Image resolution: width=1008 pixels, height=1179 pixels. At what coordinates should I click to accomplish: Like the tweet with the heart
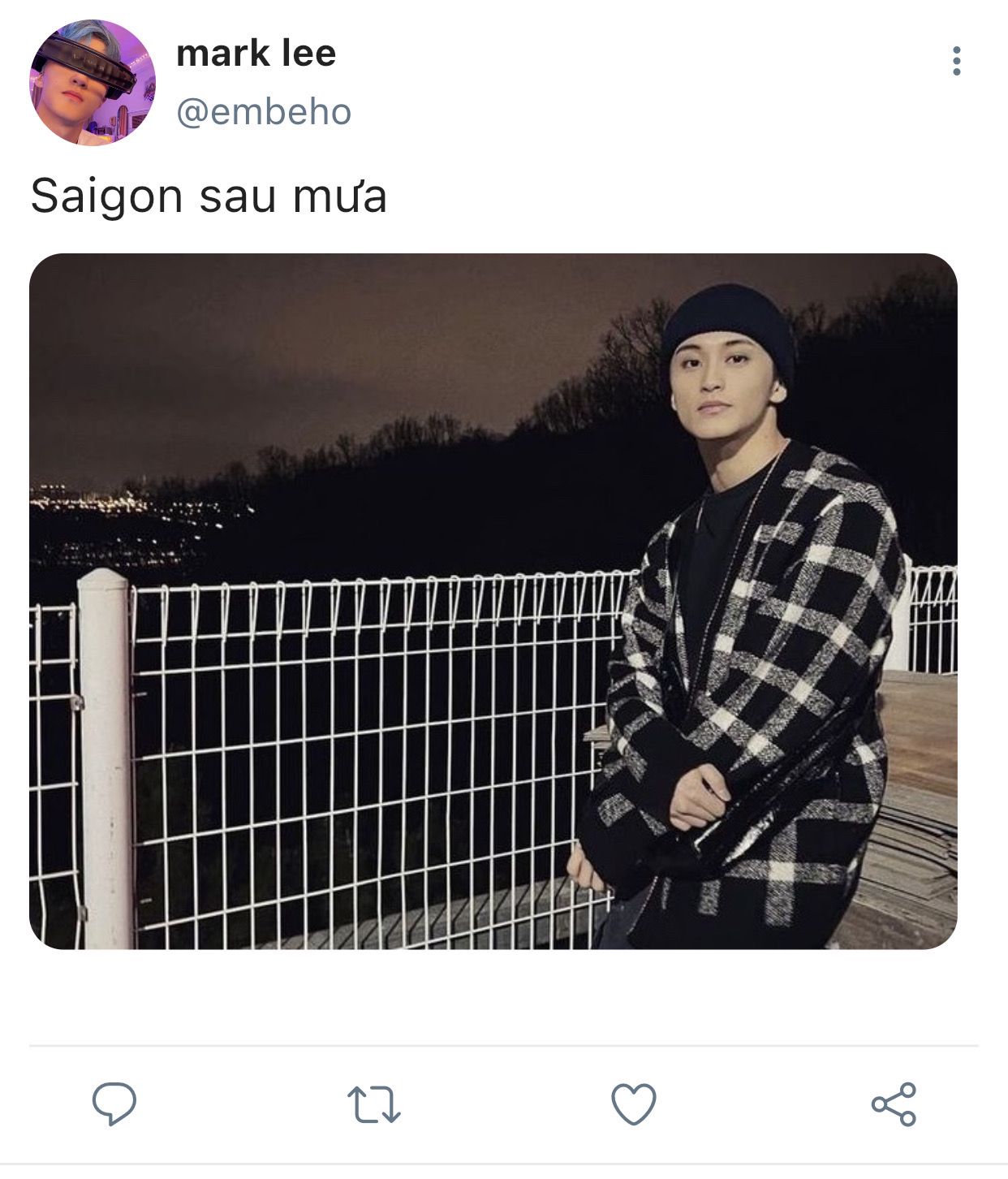pyautogui.click(x=634, y=1104)
